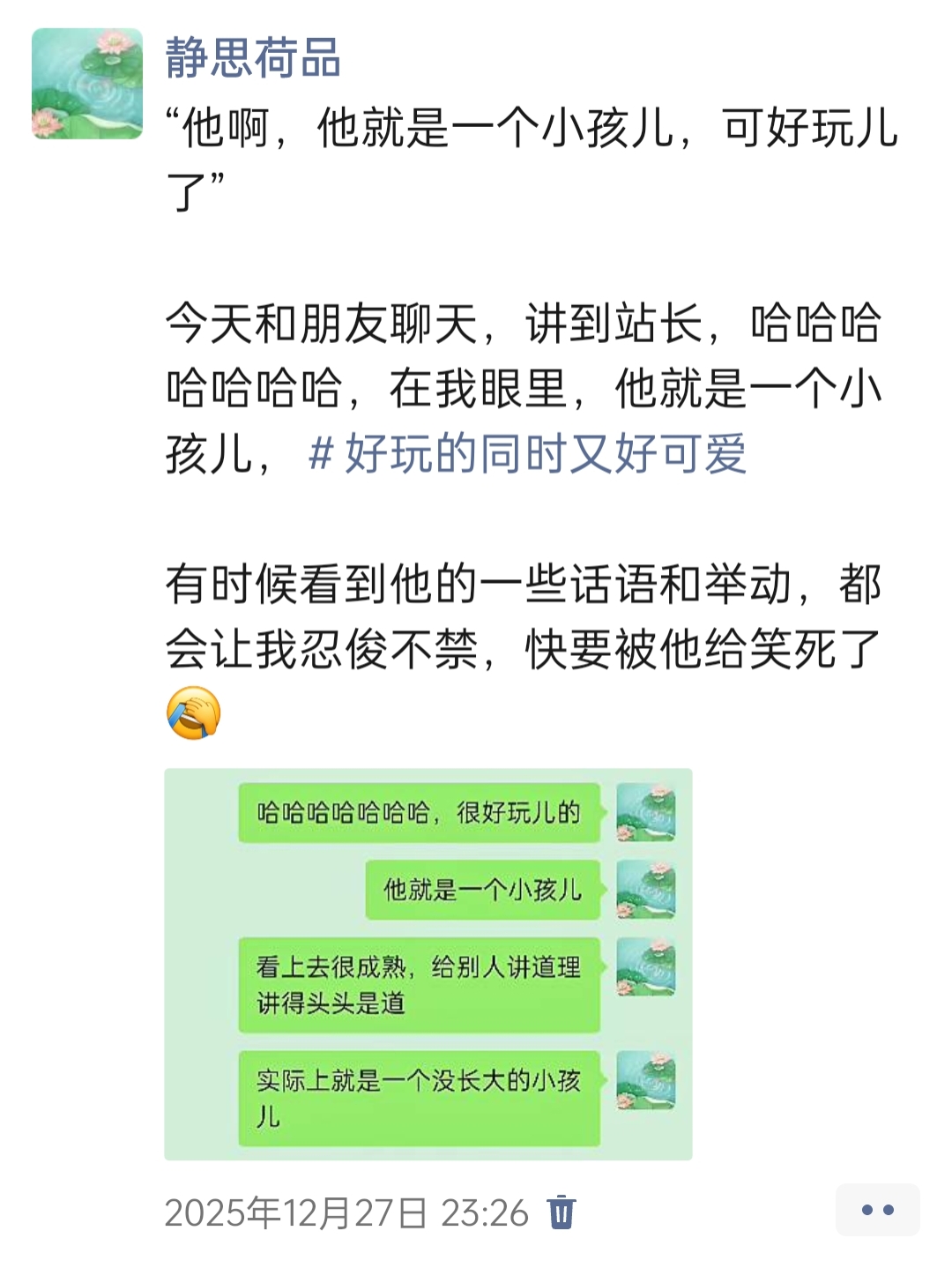View the attached chat screenshot image

[x=428, y=964]
